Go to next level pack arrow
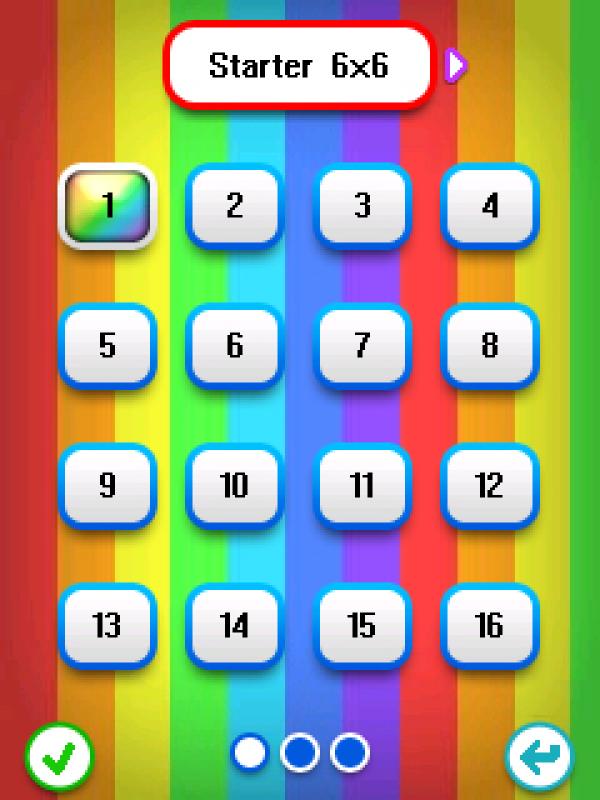Image resolution: width=600 pixels, height=800 pixels. point(456,66)
